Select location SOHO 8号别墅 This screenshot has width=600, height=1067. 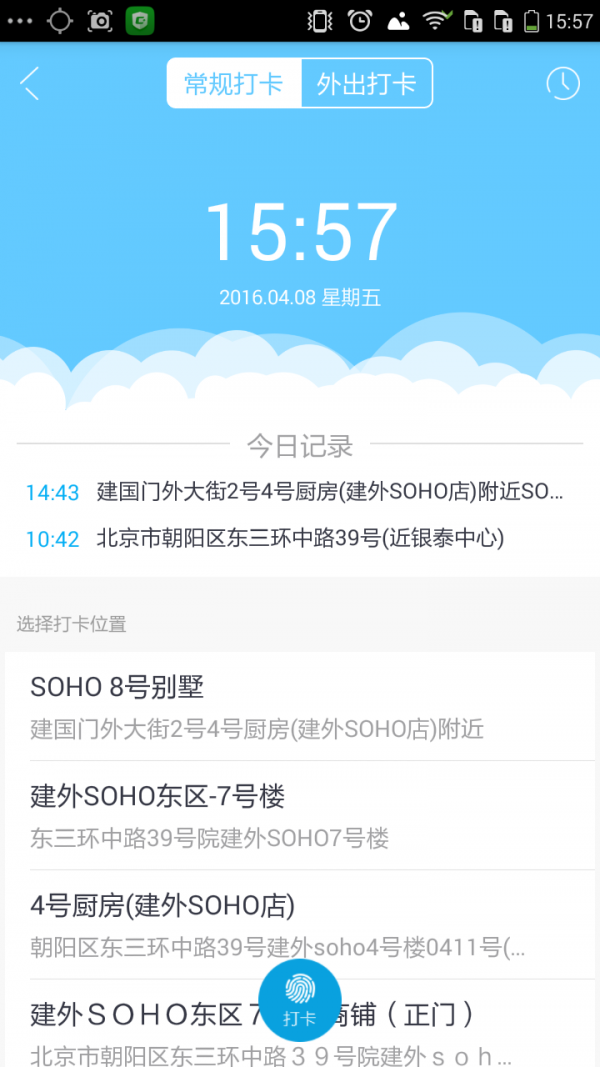300,706
